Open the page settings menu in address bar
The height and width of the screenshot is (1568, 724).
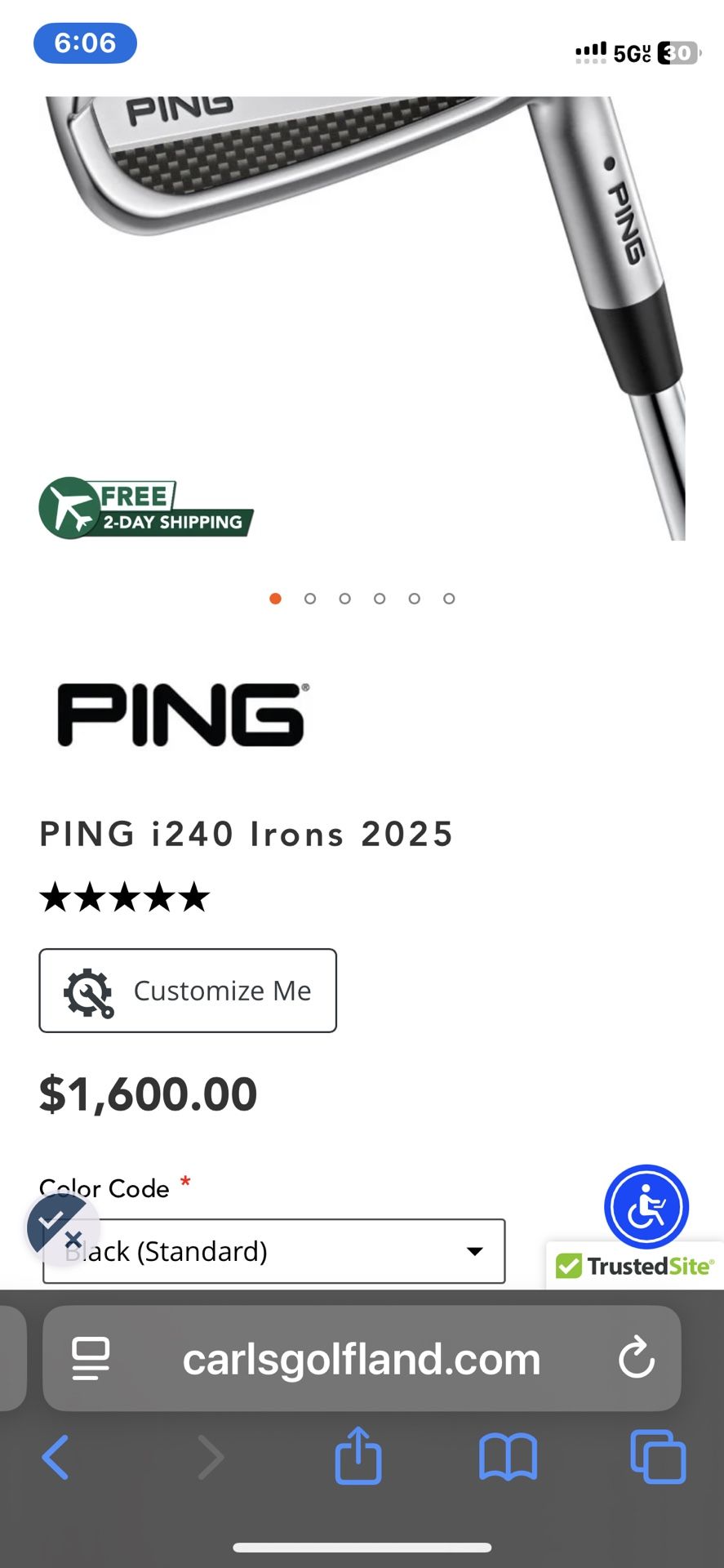(x=91, y=1359)
